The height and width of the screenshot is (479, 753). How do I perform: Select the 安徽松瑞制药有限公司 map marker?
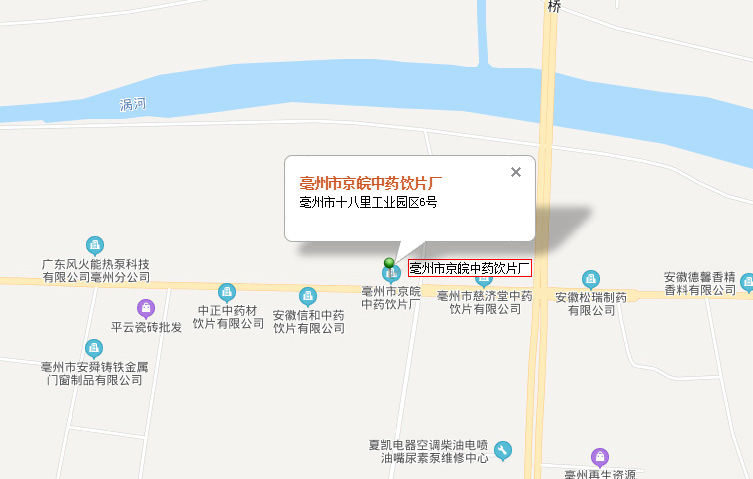coord(591,278)
